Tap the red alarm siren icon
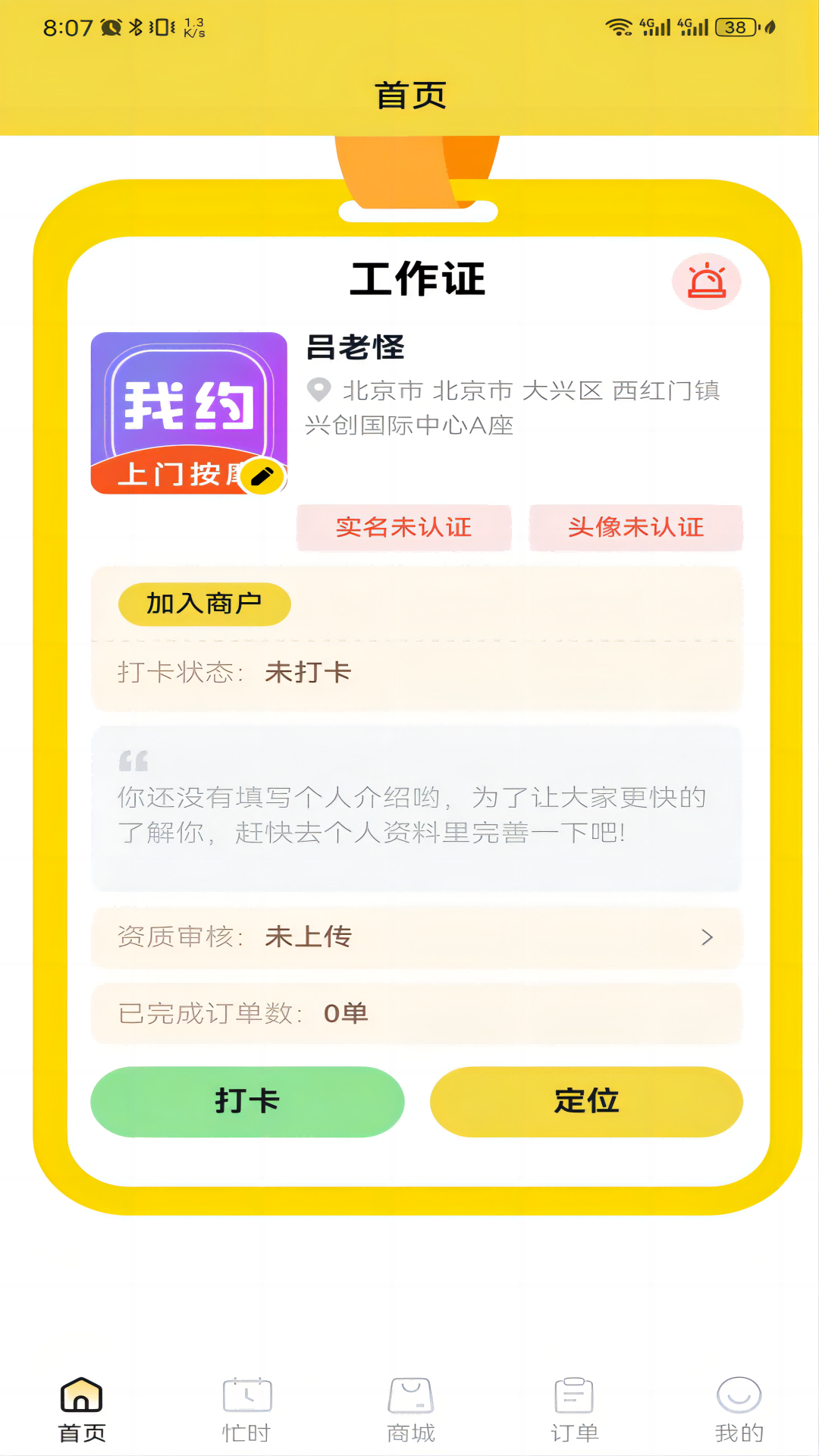 pos(706,281)
